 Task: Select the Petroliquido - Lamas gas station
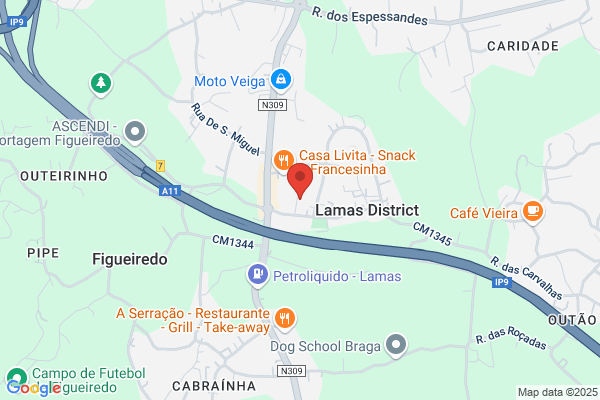pos(258,275)
